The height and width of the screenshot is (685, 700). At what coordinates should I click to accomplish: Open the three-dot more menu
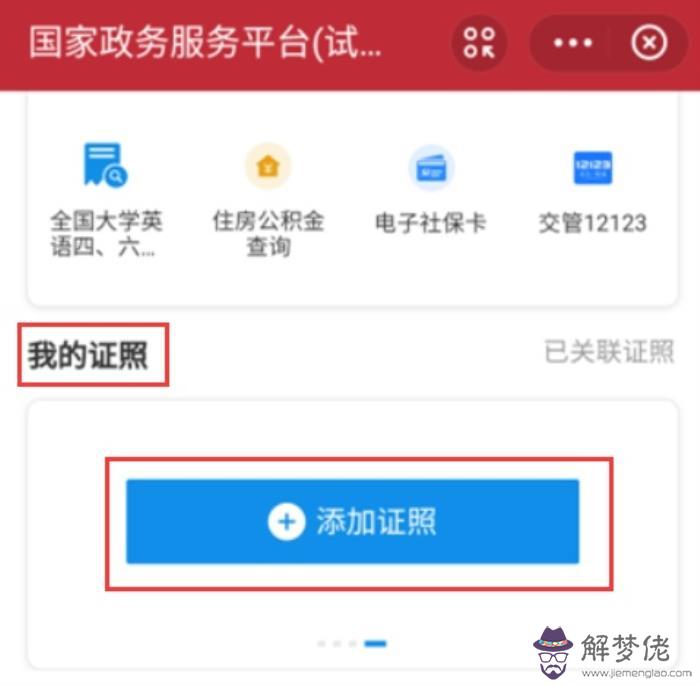coord(573,43)
